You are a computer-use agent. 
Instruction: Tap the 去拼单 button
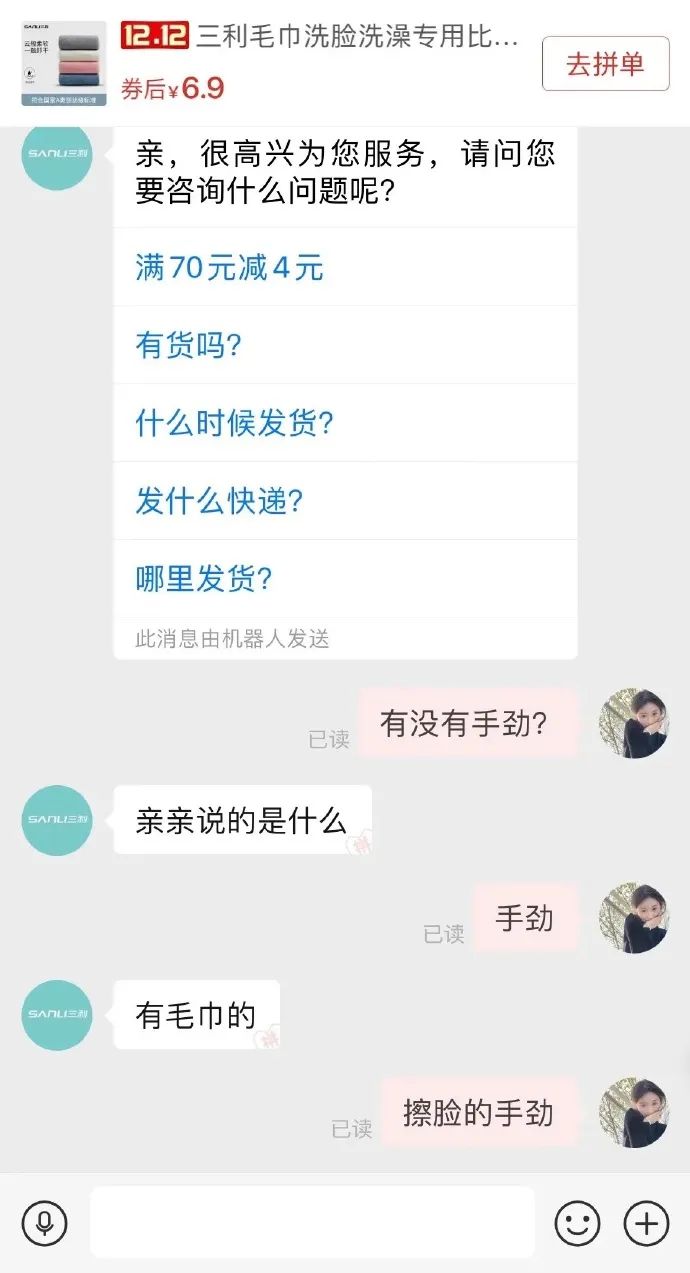coord(605,64)
